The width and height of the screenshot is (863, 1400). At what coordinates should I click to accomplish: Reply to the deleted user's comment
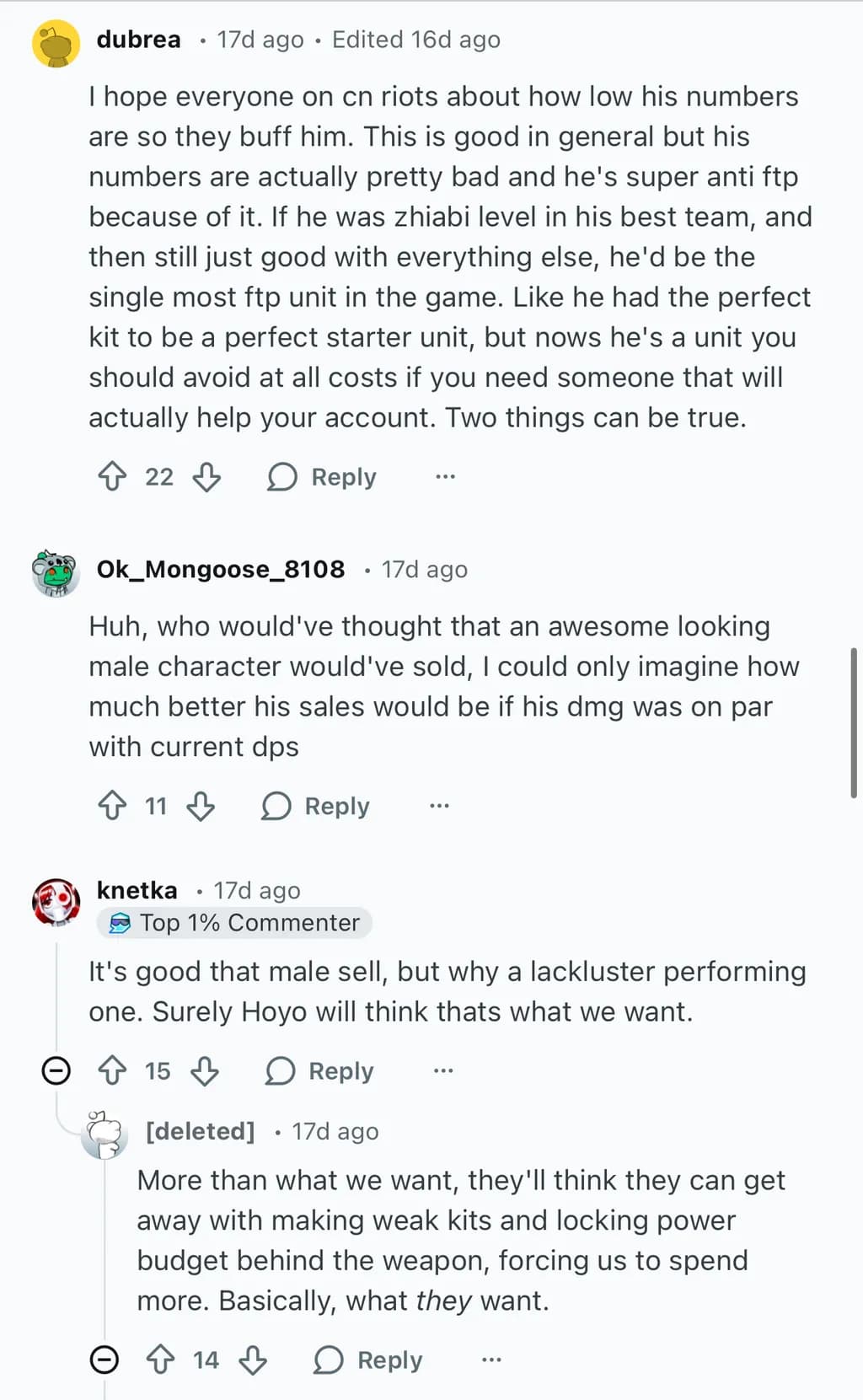367,1360
